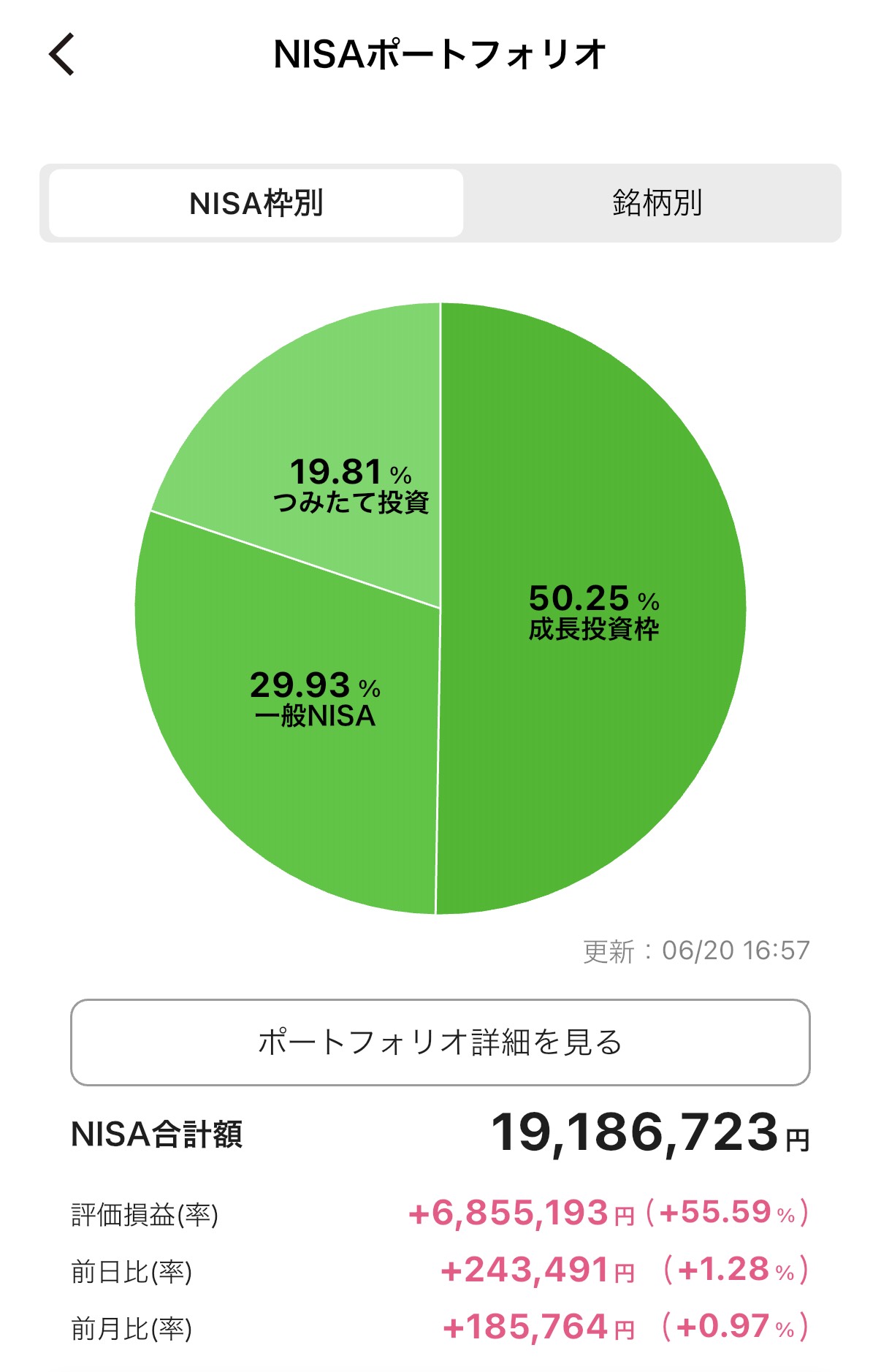Switch to the 銘柄別 tab
Image resolution: width=881 pixels, height=1372 pixels.
click(657, 203)
